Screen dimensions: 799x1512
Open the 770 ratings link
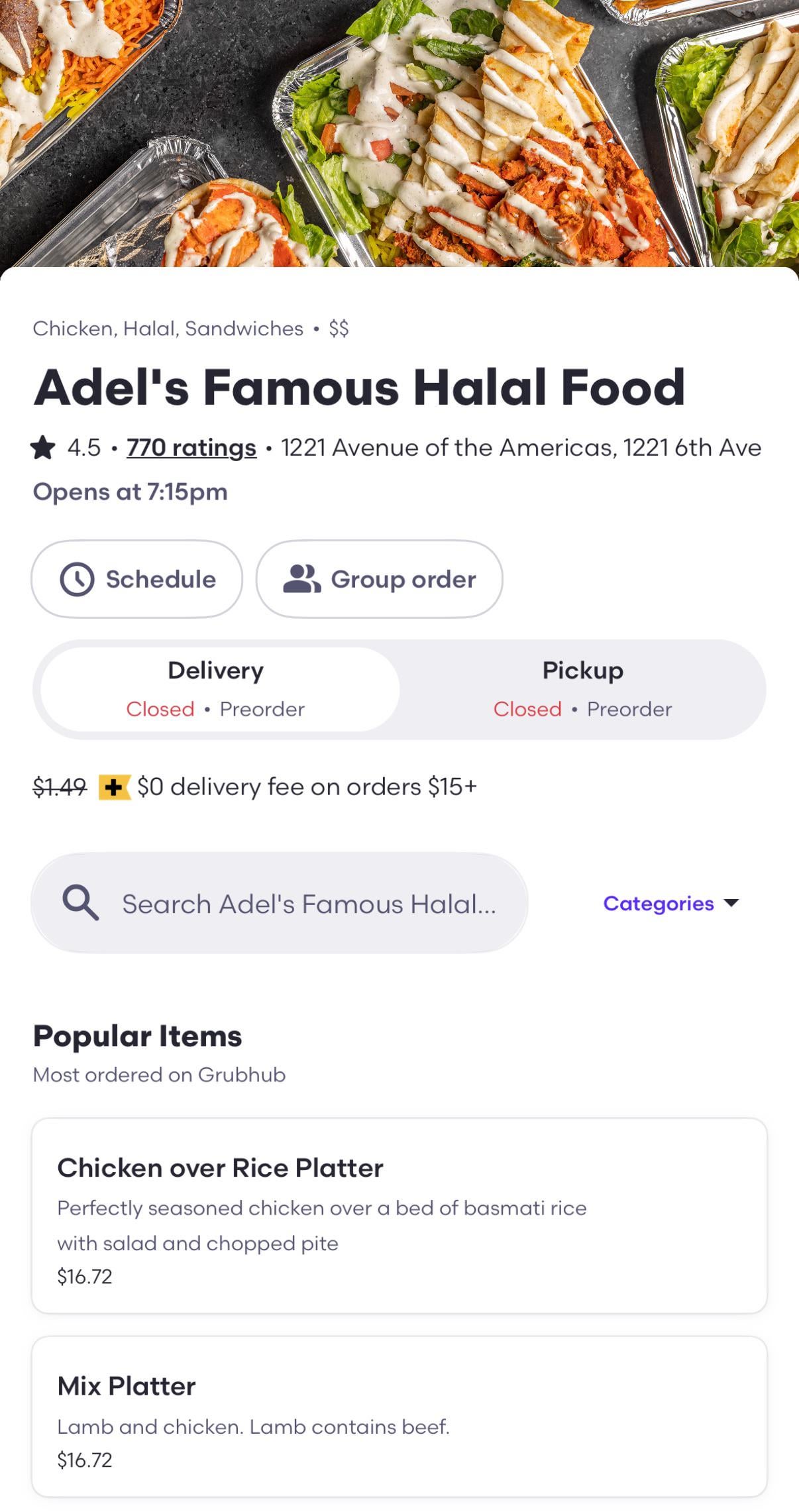191,448
